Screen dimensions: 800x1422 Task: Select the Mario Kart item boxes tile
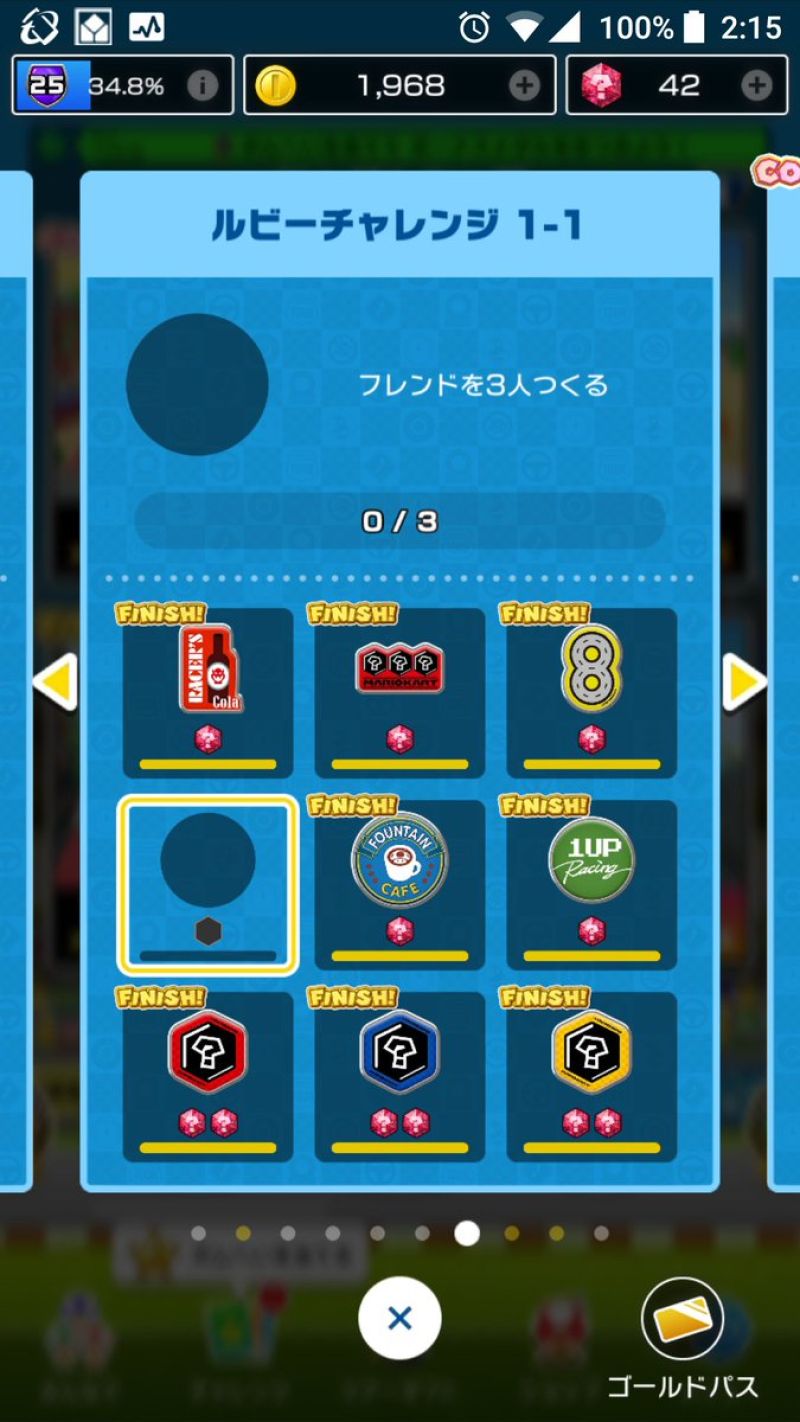[x=400, y=692]
